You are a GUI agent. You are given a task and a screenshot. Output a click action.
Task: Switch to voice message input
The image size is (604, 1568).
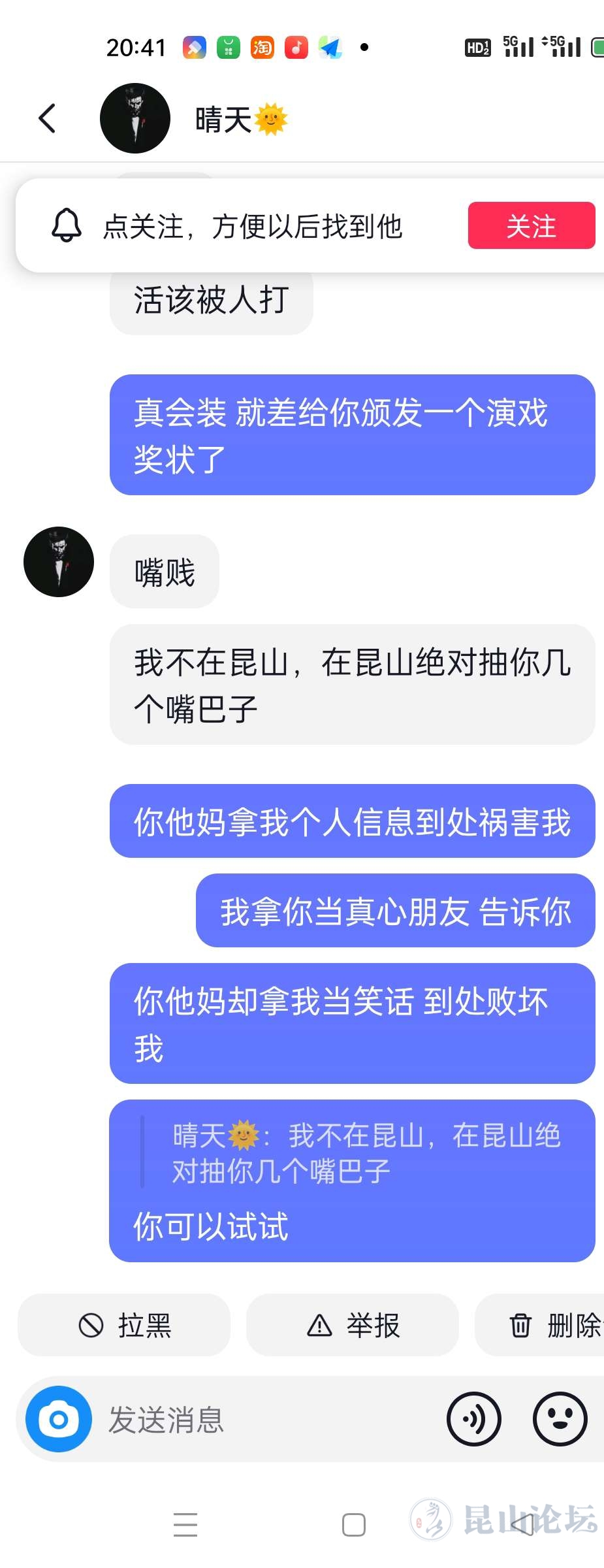(473, 1419)
